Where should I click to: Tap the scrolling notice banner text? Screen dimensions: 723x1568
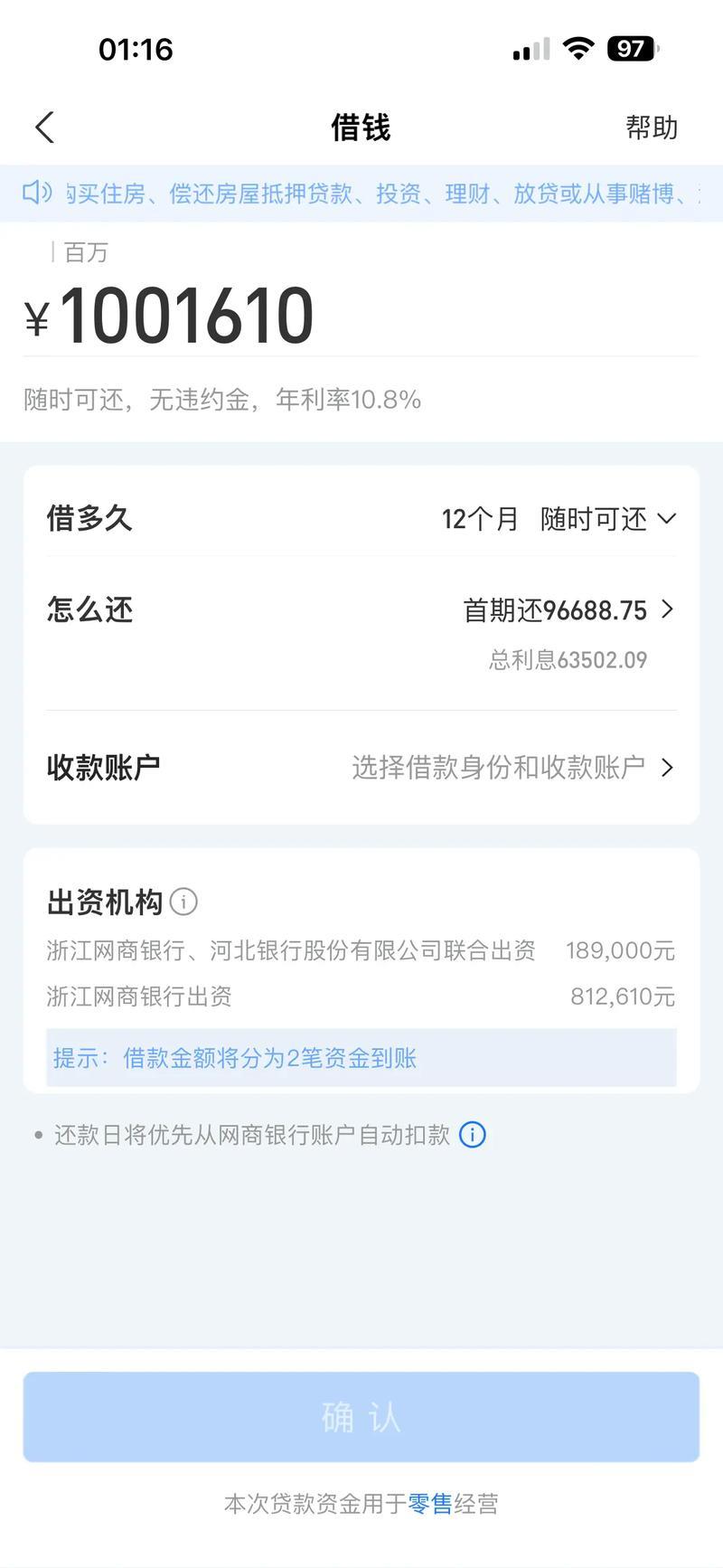pos(361,193)
